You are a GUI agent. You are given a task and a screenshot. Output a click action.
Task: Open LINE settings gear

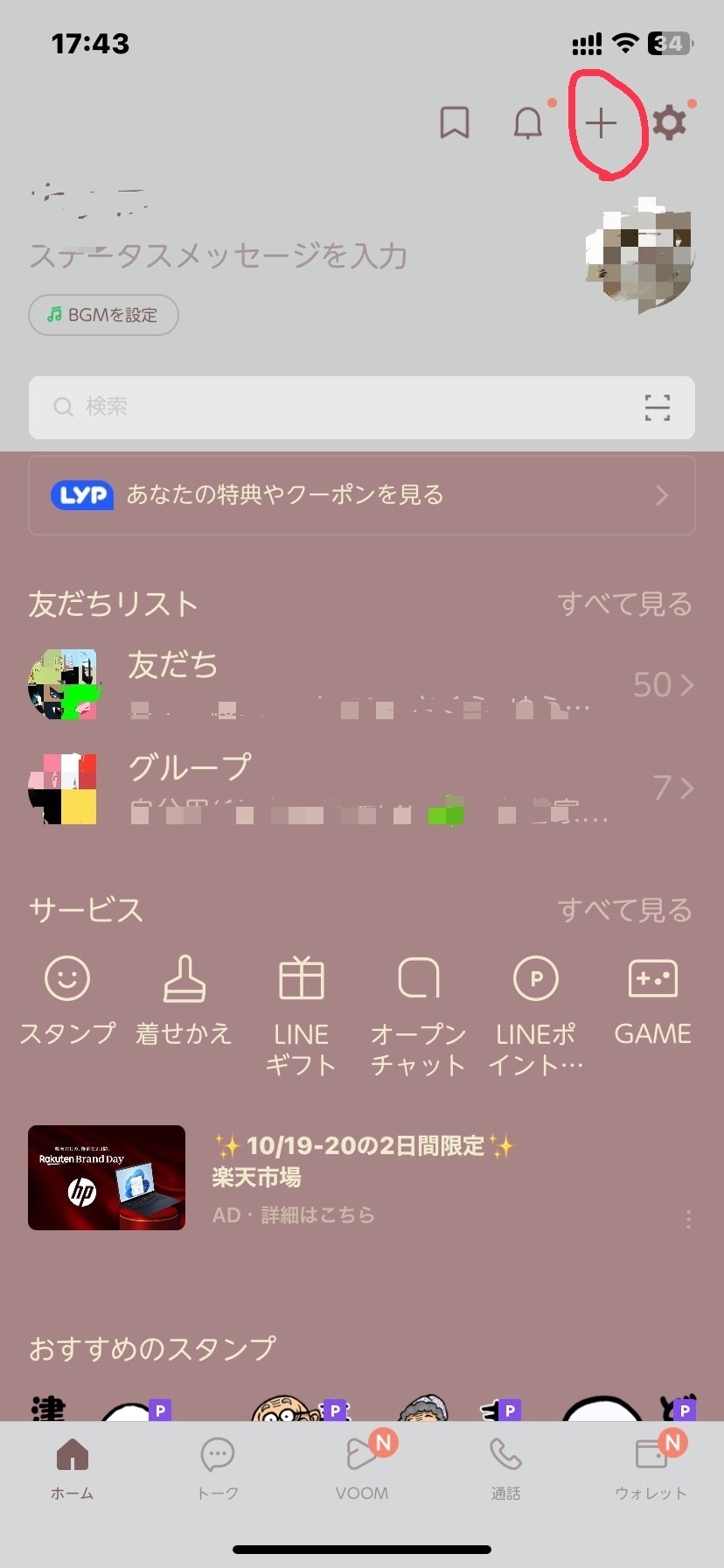point(670,122)
